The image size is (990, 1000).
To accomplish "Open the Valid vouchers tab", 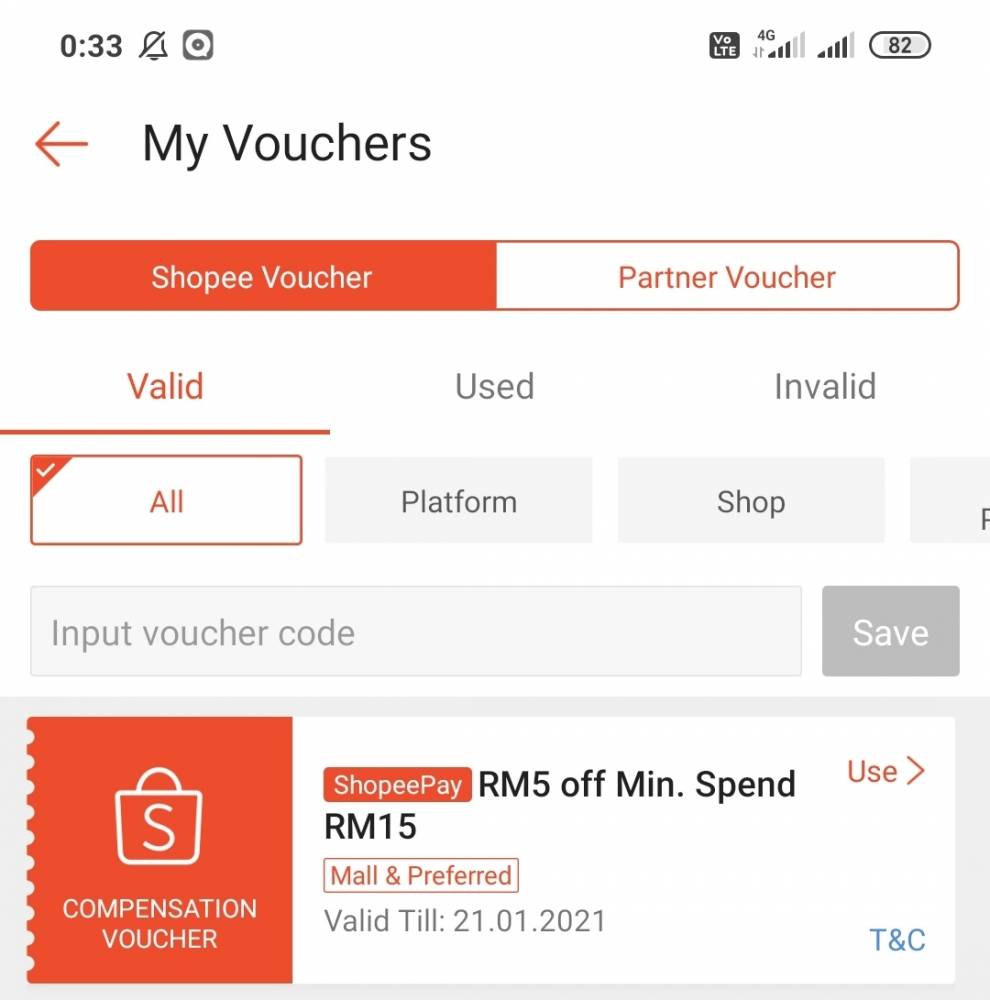I will tap(165, 387).
